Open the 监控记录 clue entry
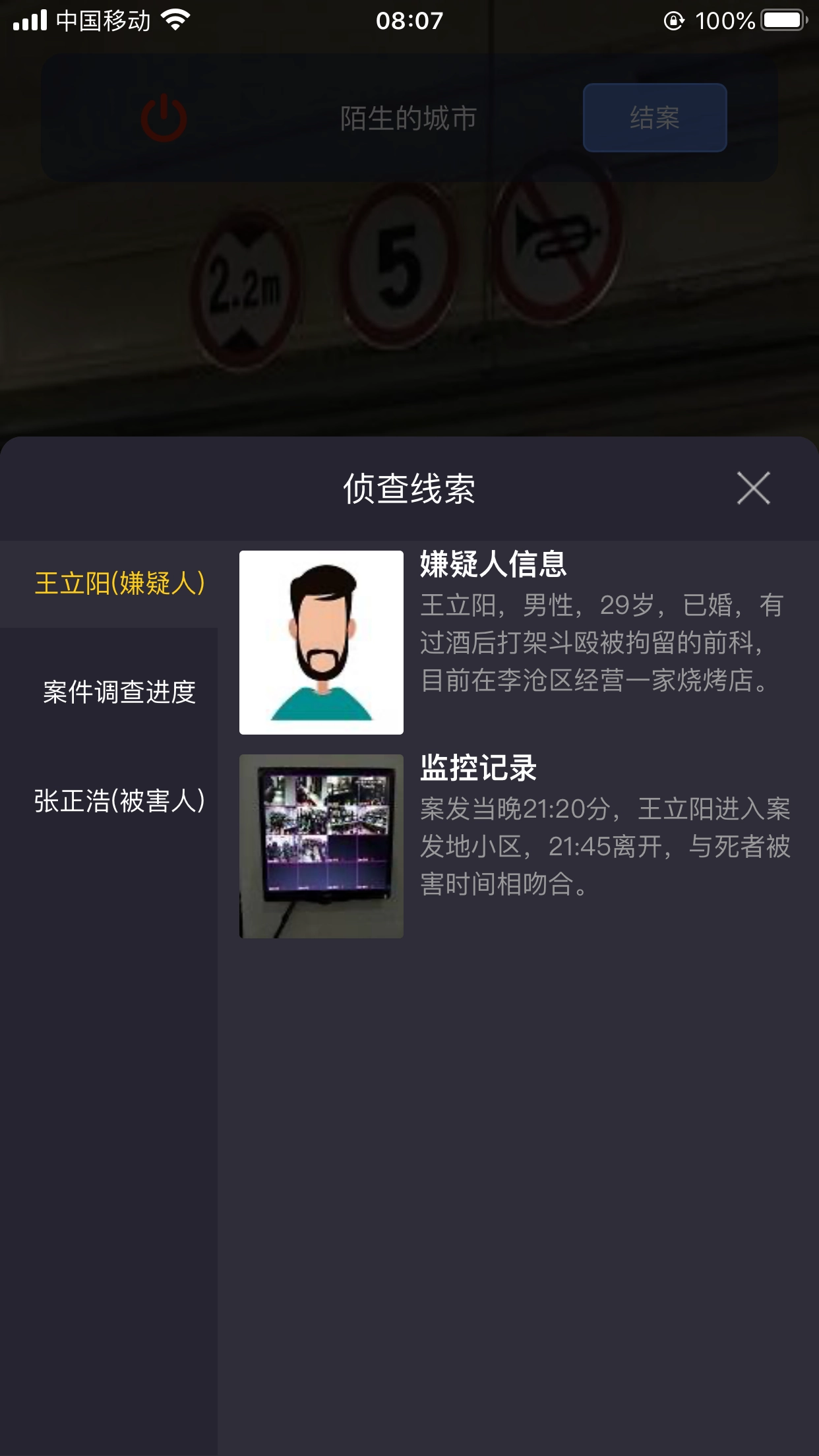The width and height of the screenshot is (819, 1456). pos(477,772)
